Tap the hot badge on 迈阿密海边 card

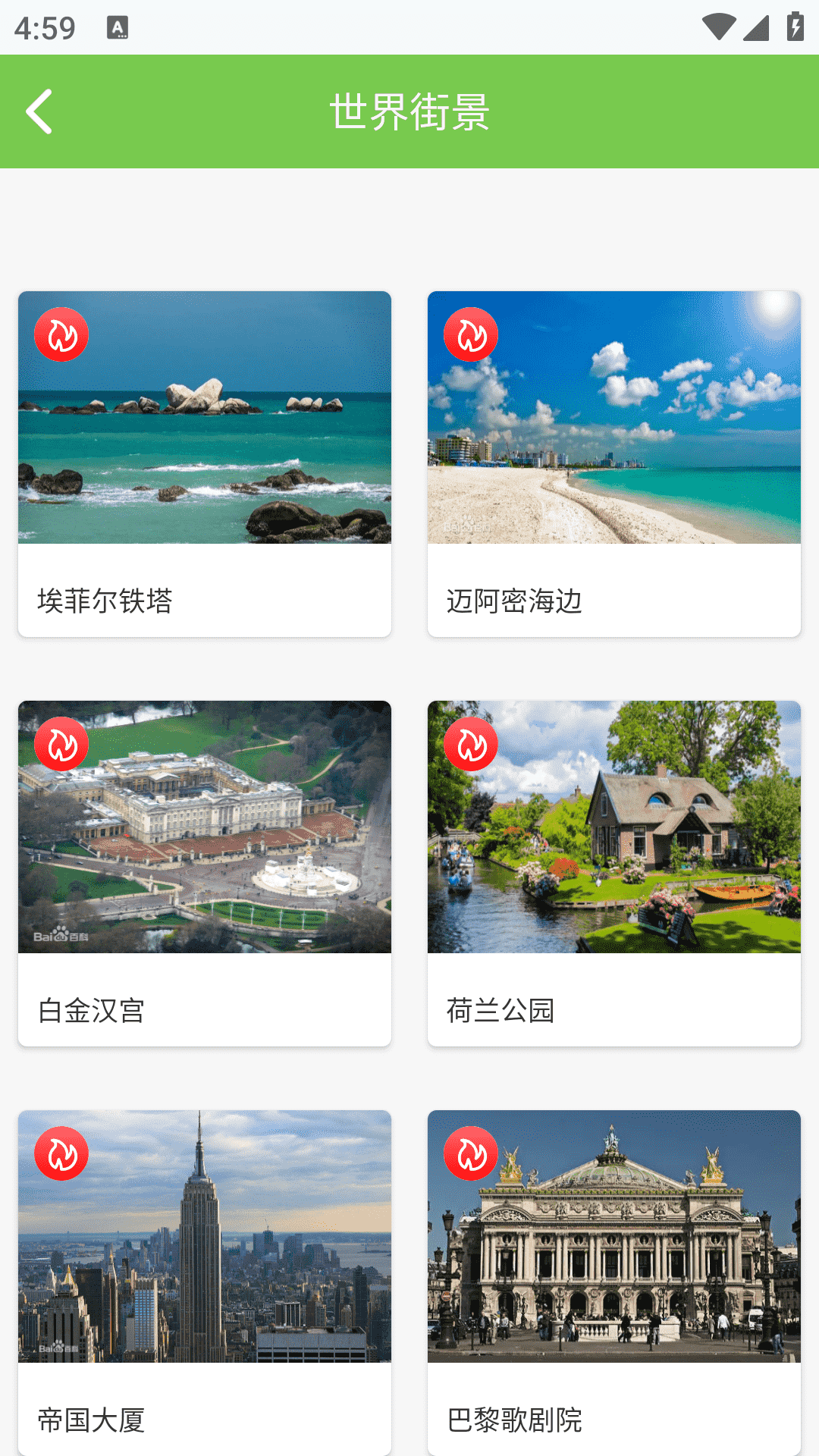point(471,334)
